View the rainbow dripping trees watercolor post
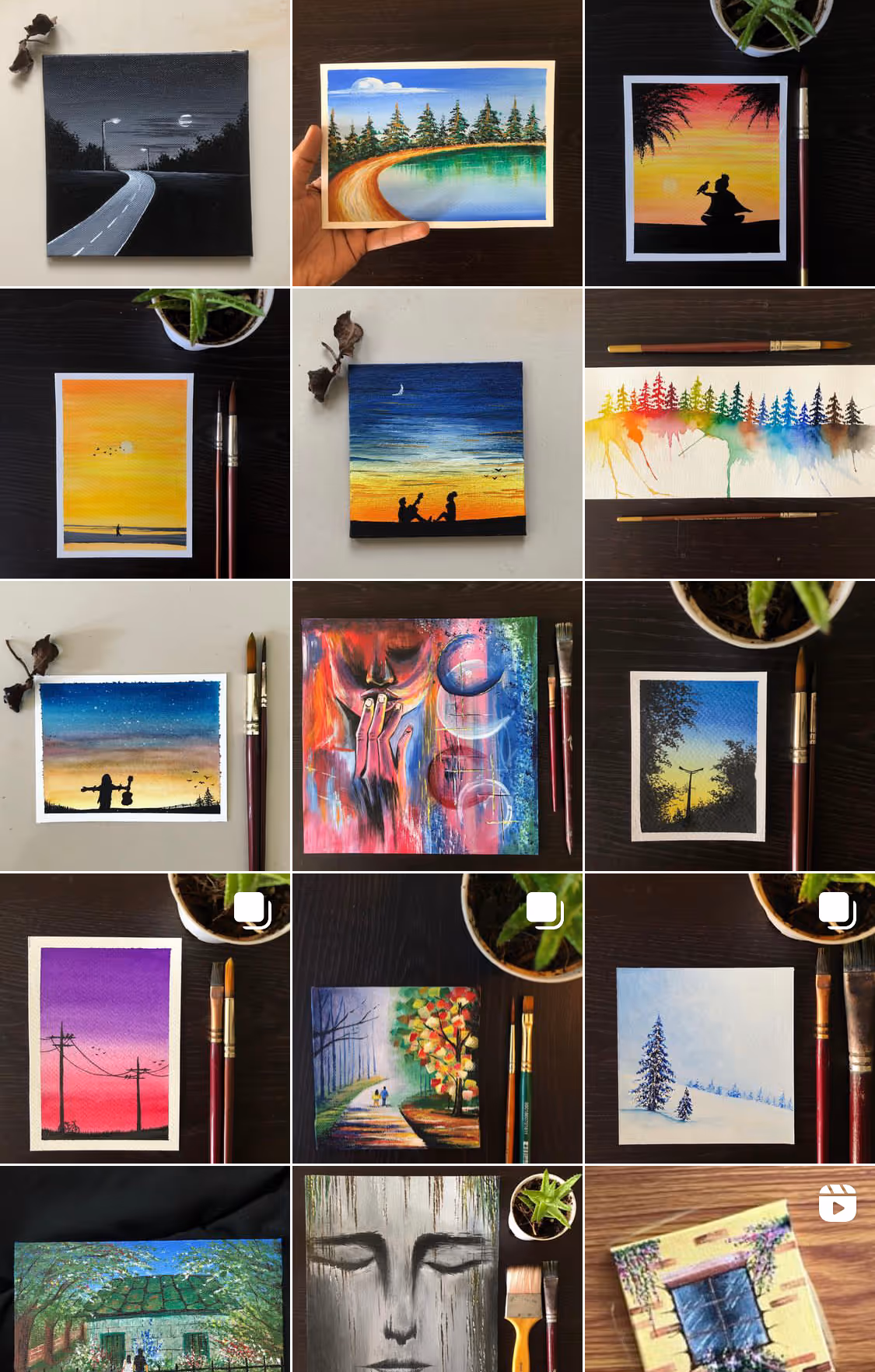This screenshot has width=875, height=1372. point(730,434)
